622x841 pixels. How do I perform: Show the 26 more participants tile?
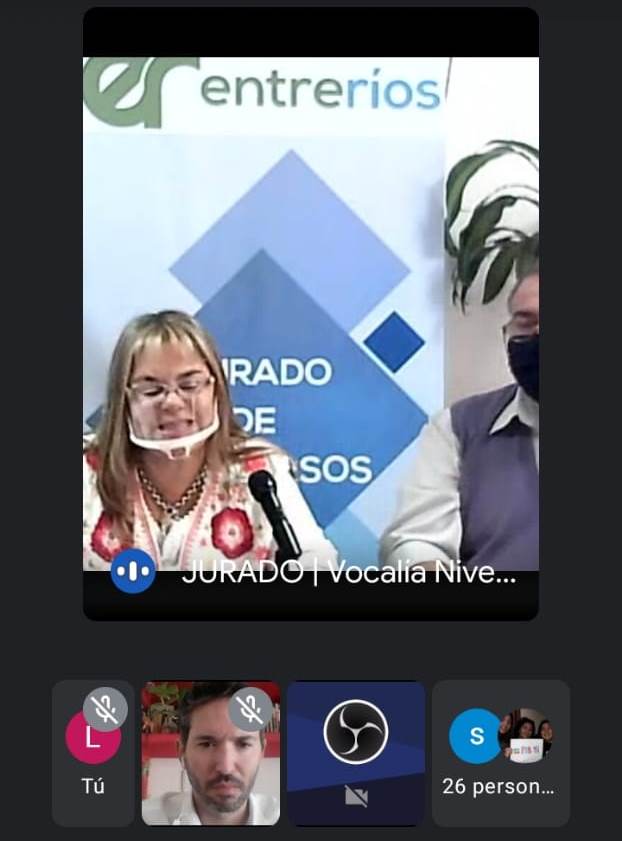[500, 753]
